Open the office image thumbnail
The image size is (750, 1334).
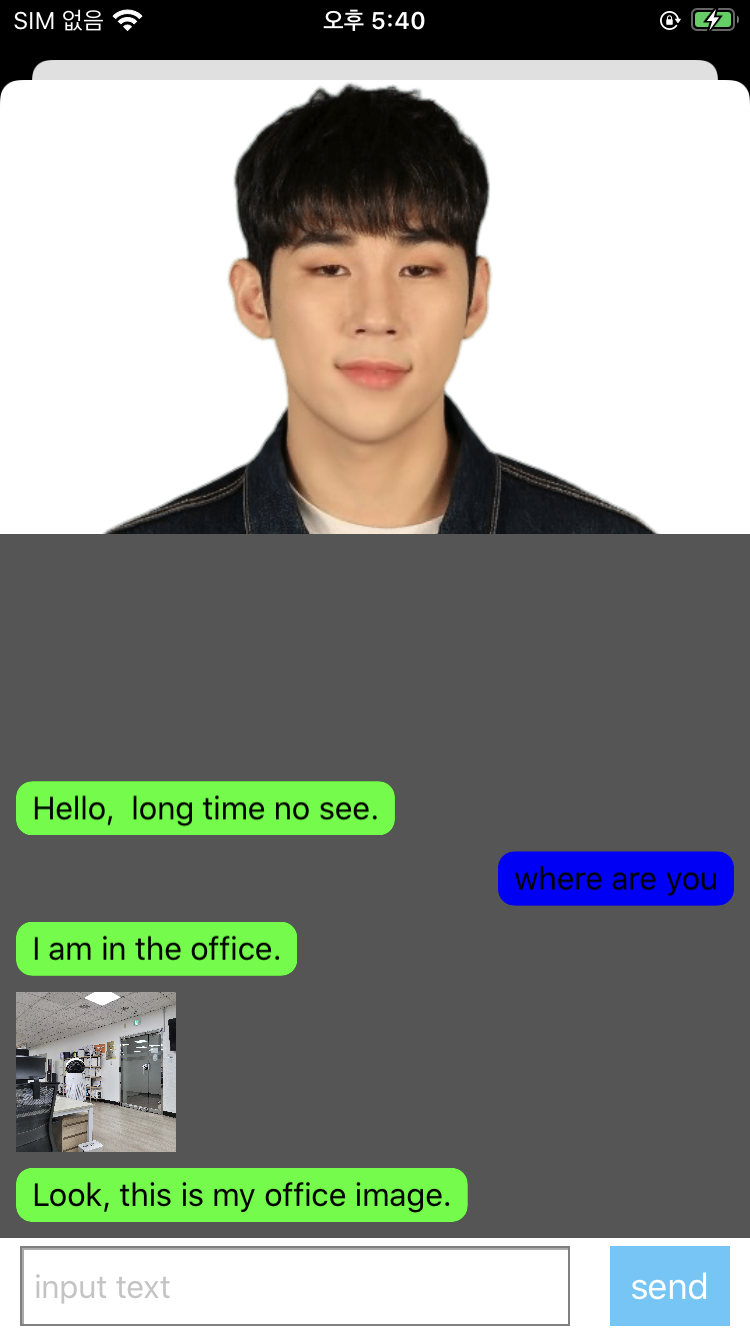[x=96, y=1072]
